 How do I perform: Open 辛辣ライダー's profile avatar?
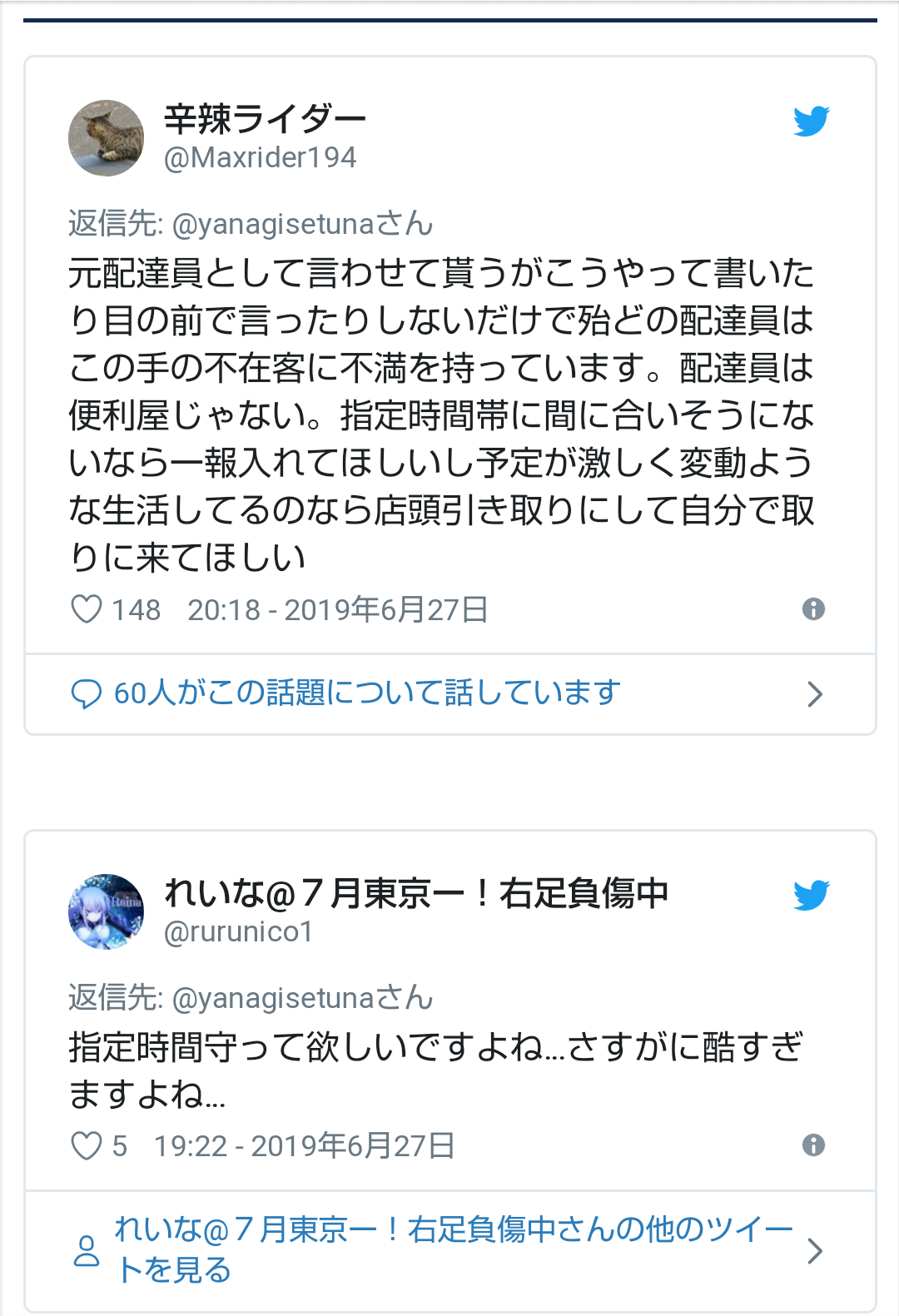pyautogui.click(x=106, y=138)
